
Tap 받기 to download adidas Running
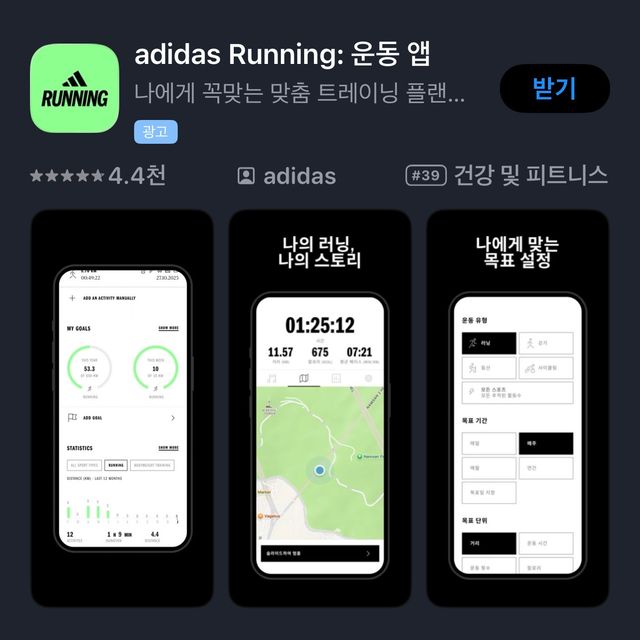[554, 88]
